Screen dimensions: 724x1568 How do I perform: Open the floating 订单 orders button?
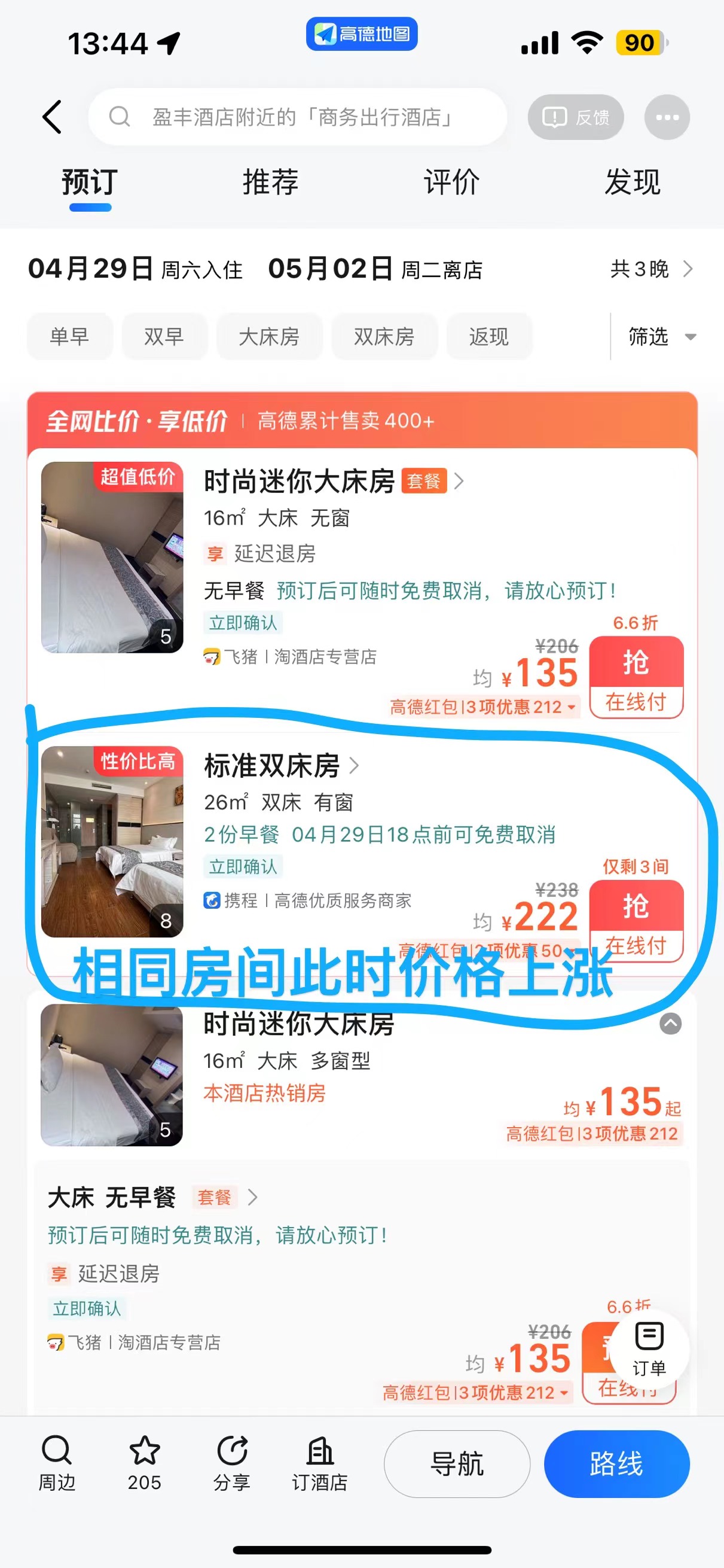(x=649, y=1350)
